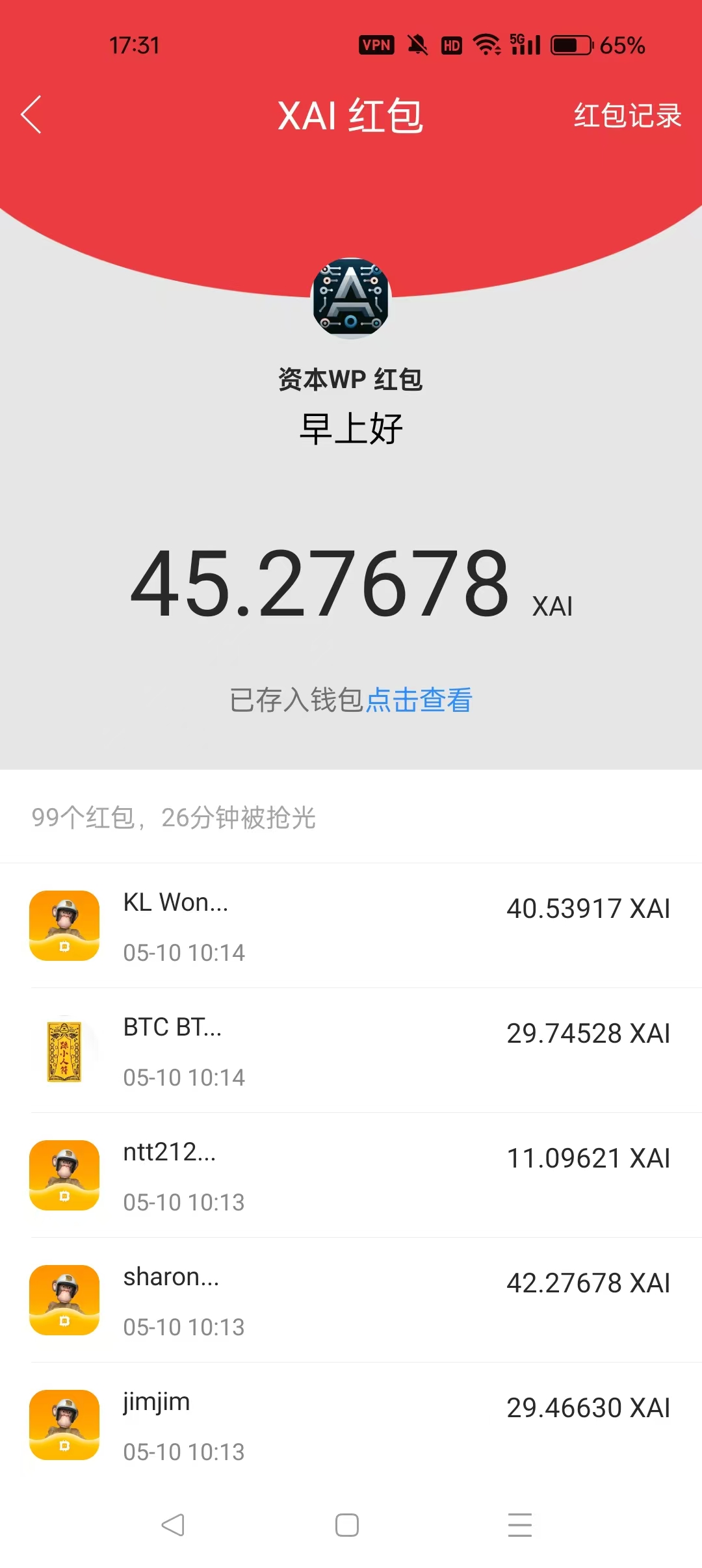Viewport: 702px width, 1568px height.
Task: Tap the 点击查看 wallet link
Action: [x=419, y=700]
